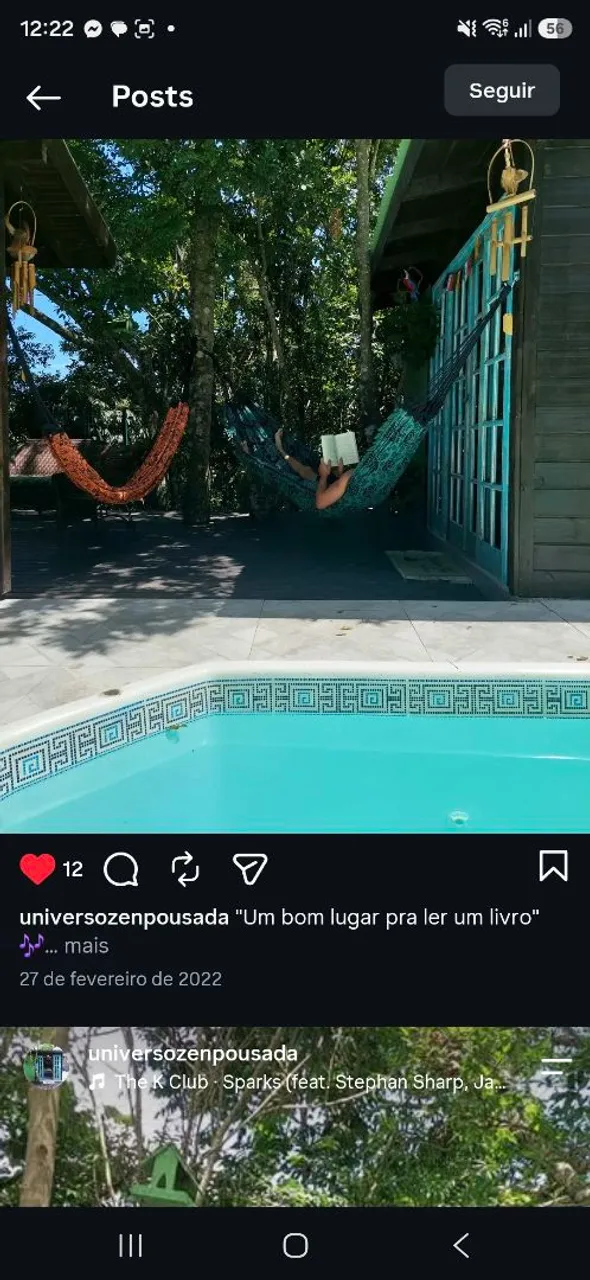Image resolution: width=590 pixels, height=1280 pixels.
Task: Open the options menu of the next post
Action: 556,1066
